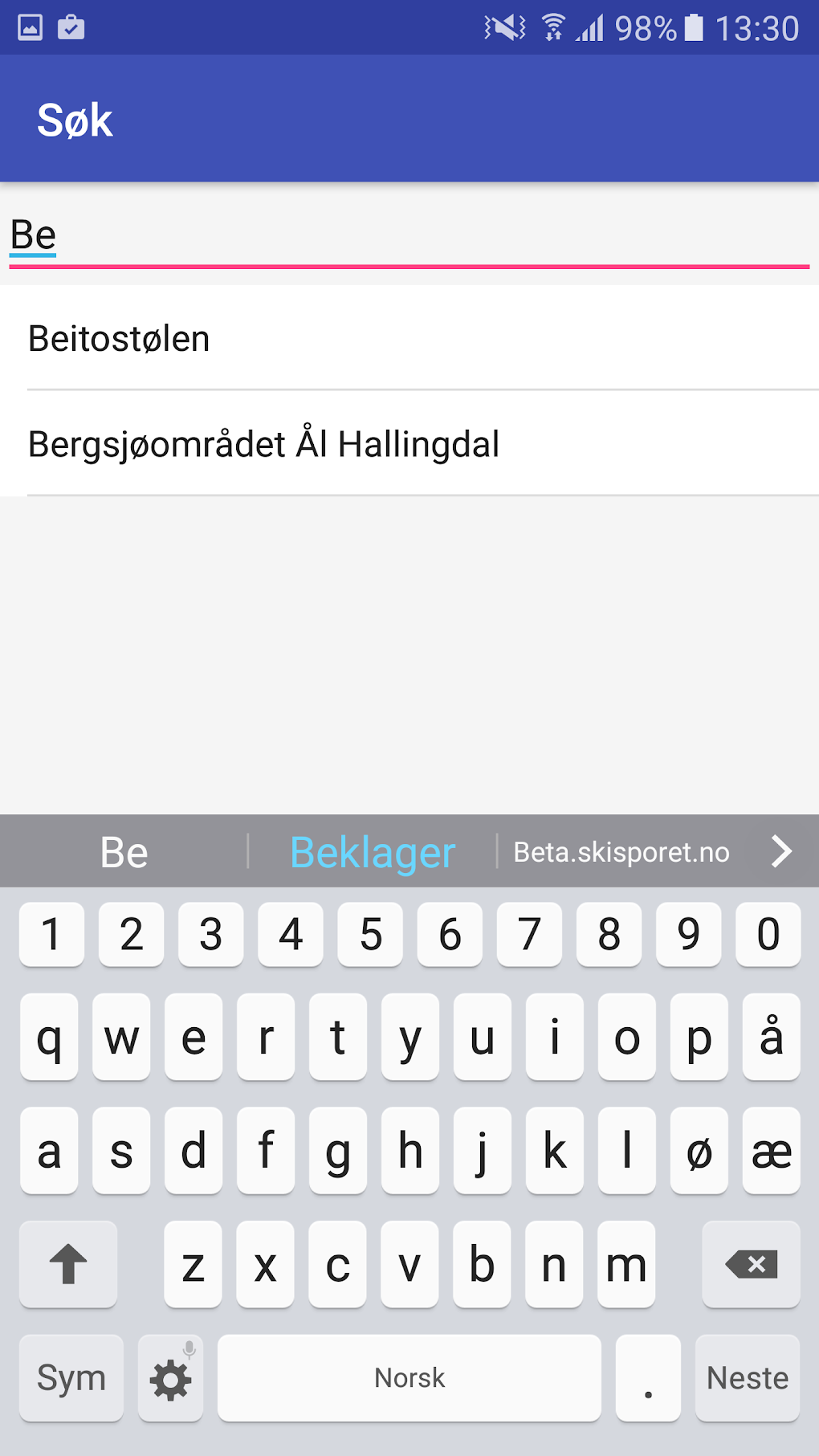This screenshot has width=819, height=1456.
Task: Tap the search field containing Be
Action: click(409, 235)
